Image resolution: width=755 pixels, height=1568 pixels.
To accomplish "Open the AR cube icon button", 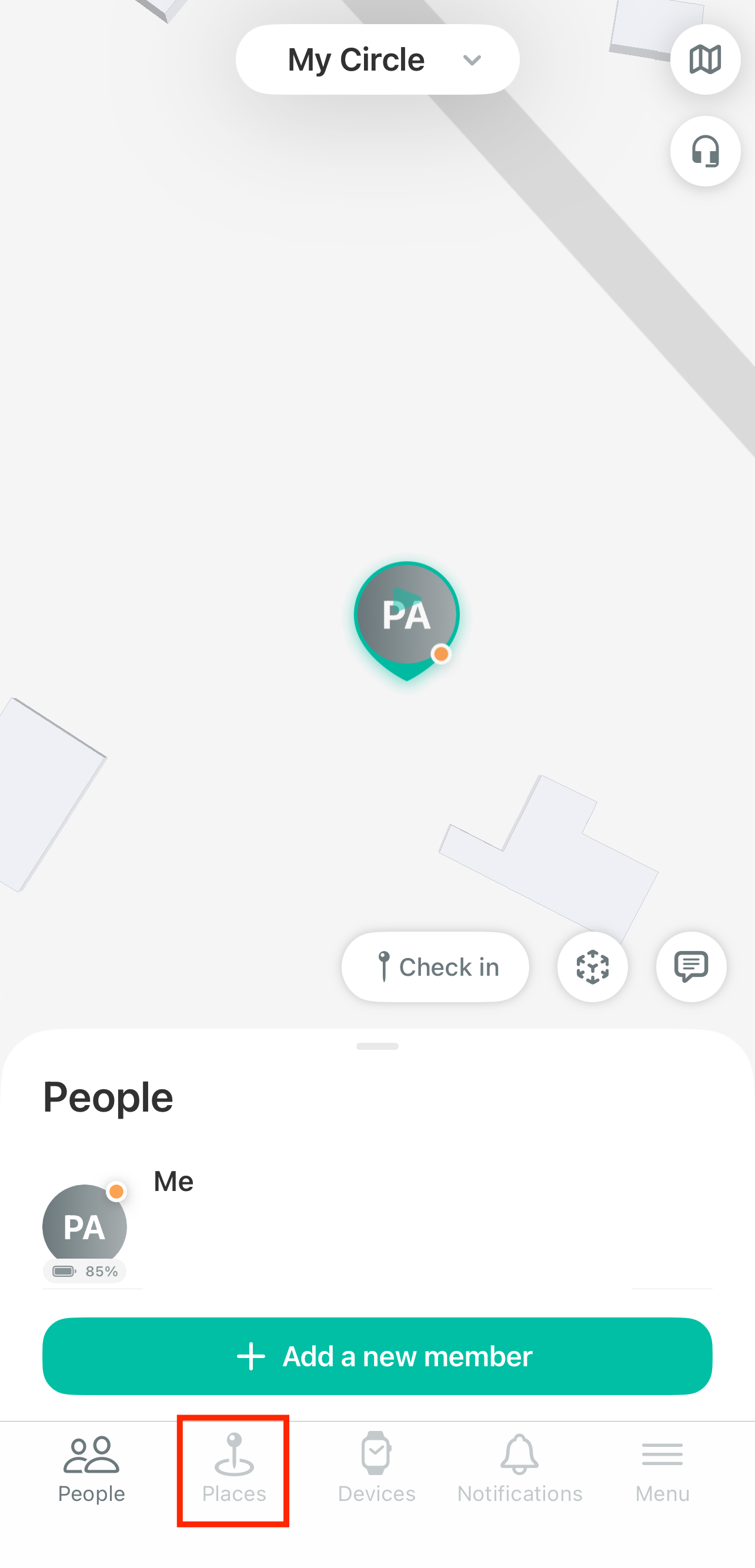I will point(593,966).
